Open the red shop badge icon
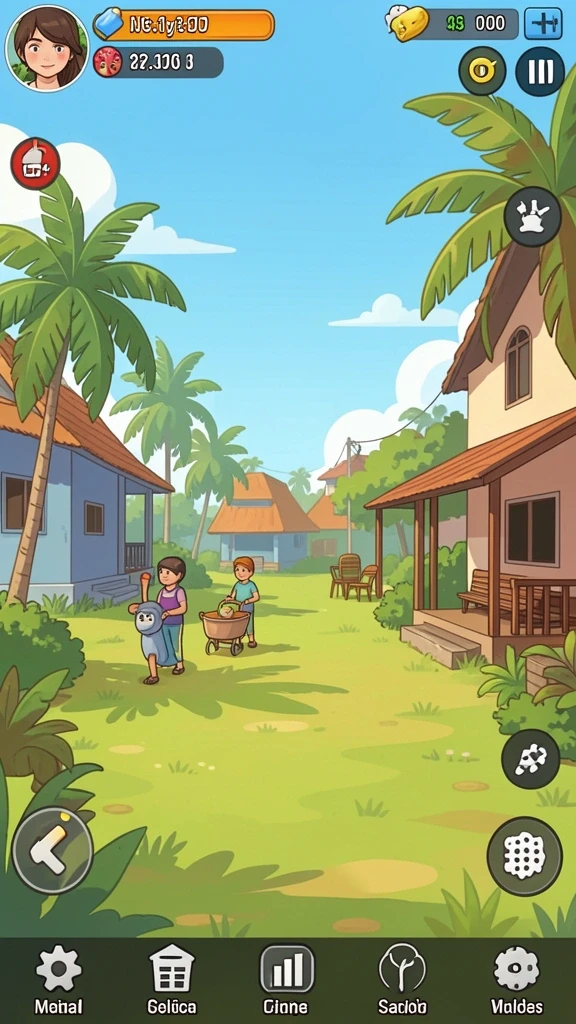Viewport: 576px width, 1024px height. pos(35,163)
